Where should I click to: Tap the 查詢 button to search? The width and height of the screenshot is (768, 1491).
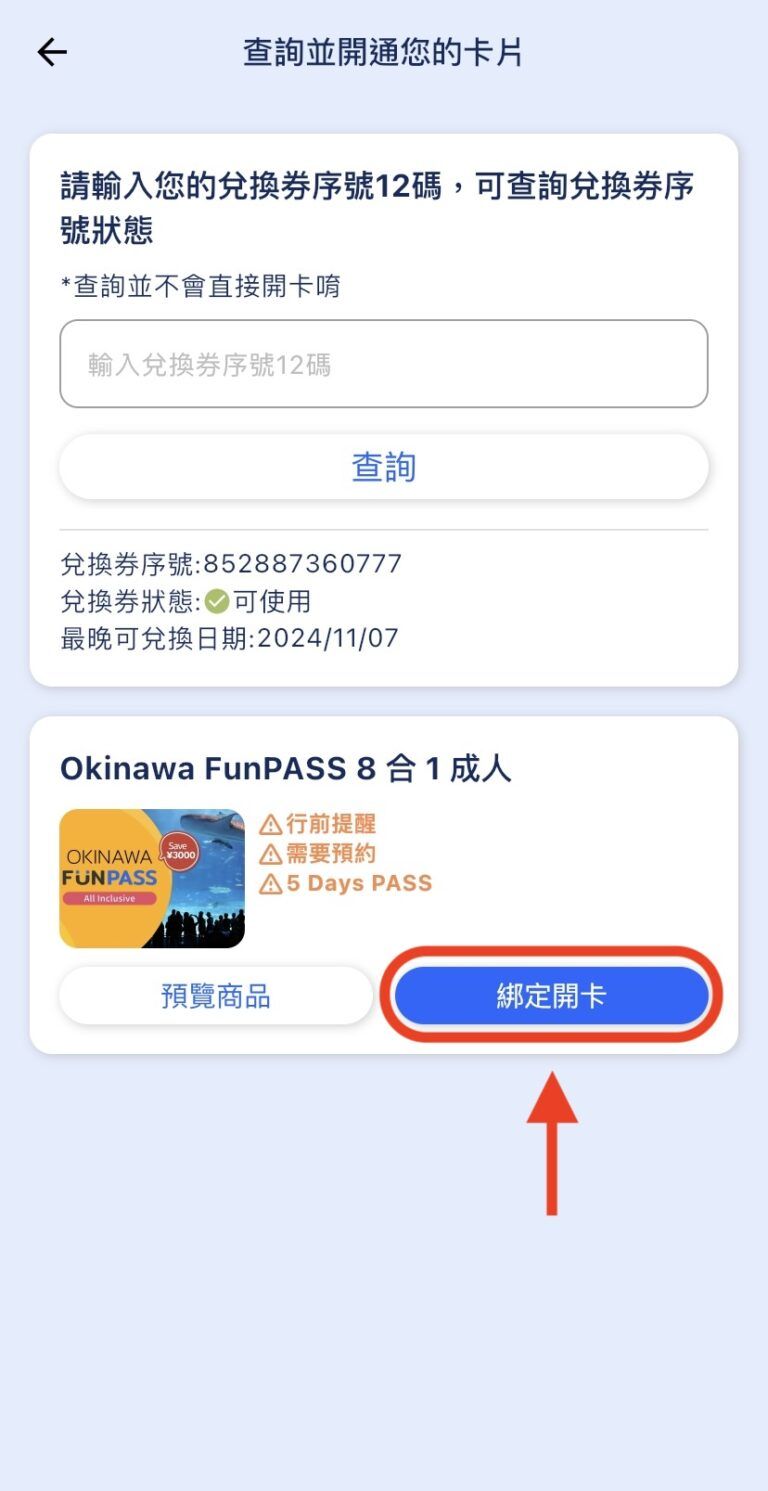tap(383, 466)
